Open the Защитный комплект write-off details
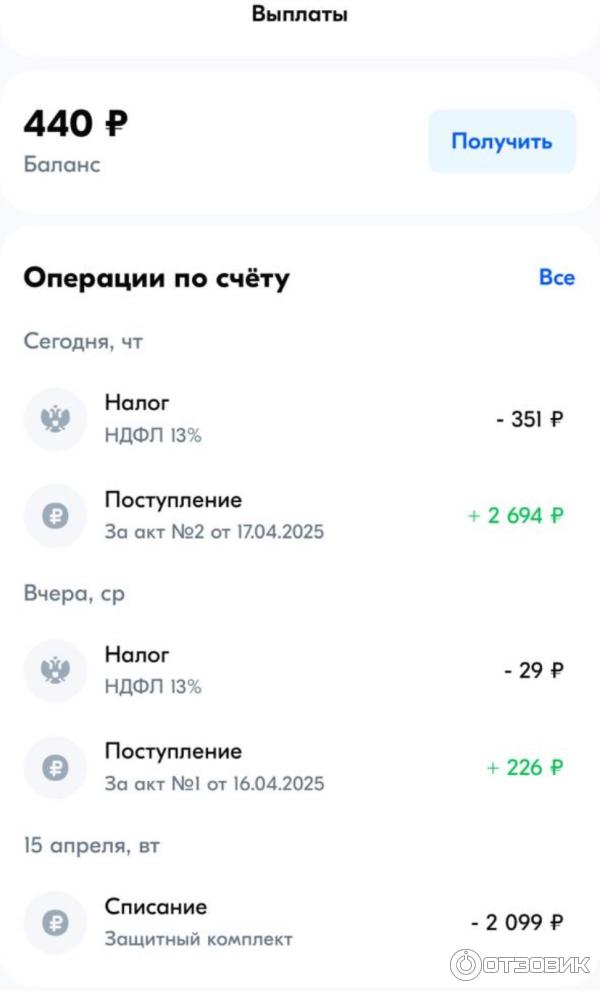The width and height of the screenshot is (600, 991). [x=300, y=922]
